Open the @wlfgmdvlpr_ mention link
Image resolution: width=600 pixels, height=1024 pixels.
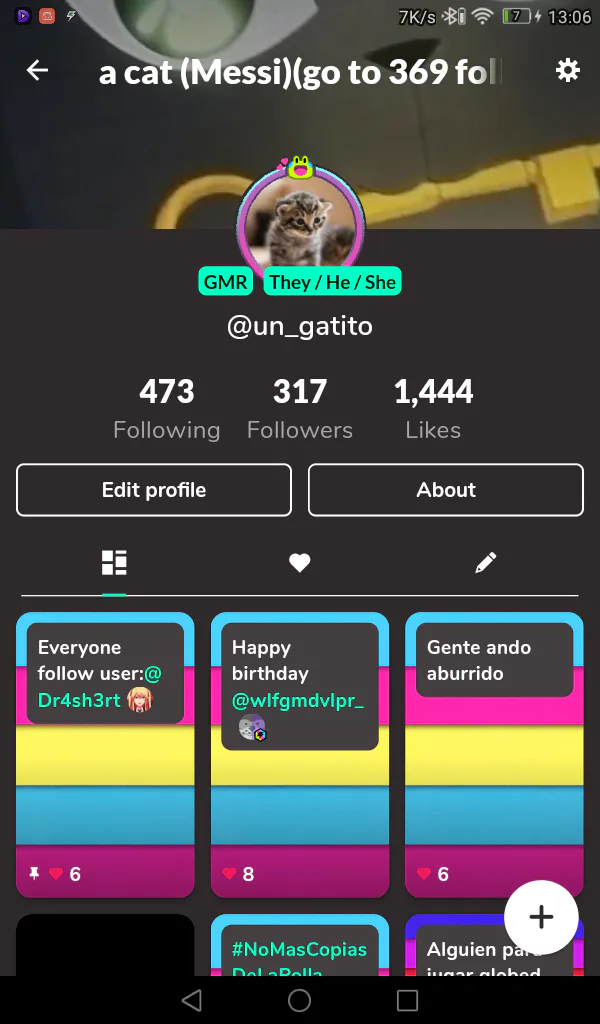pyautogui.click(x=298, y=700)
